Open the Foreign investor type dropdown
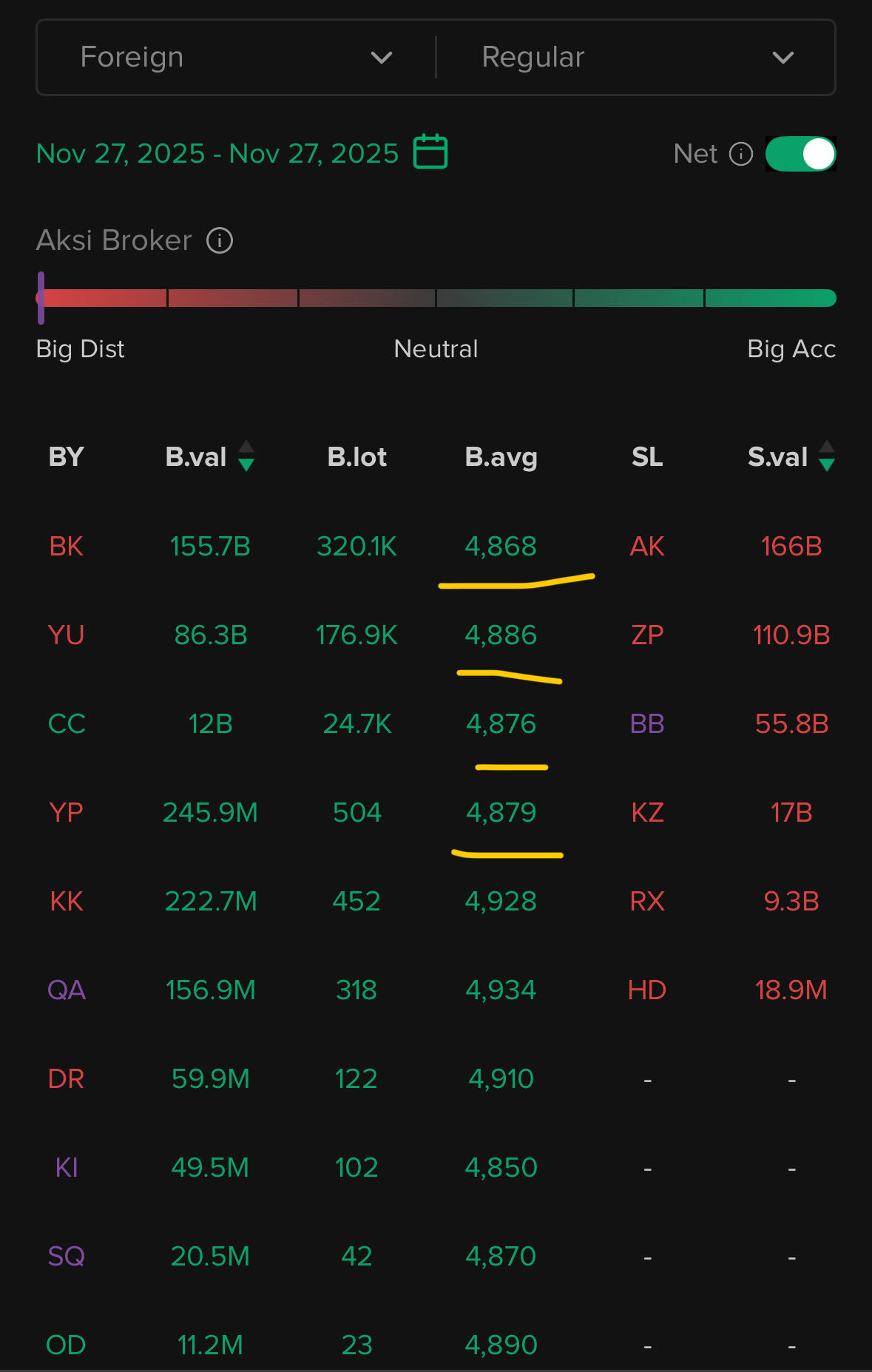872x1372 pixels. pos(235,58)
